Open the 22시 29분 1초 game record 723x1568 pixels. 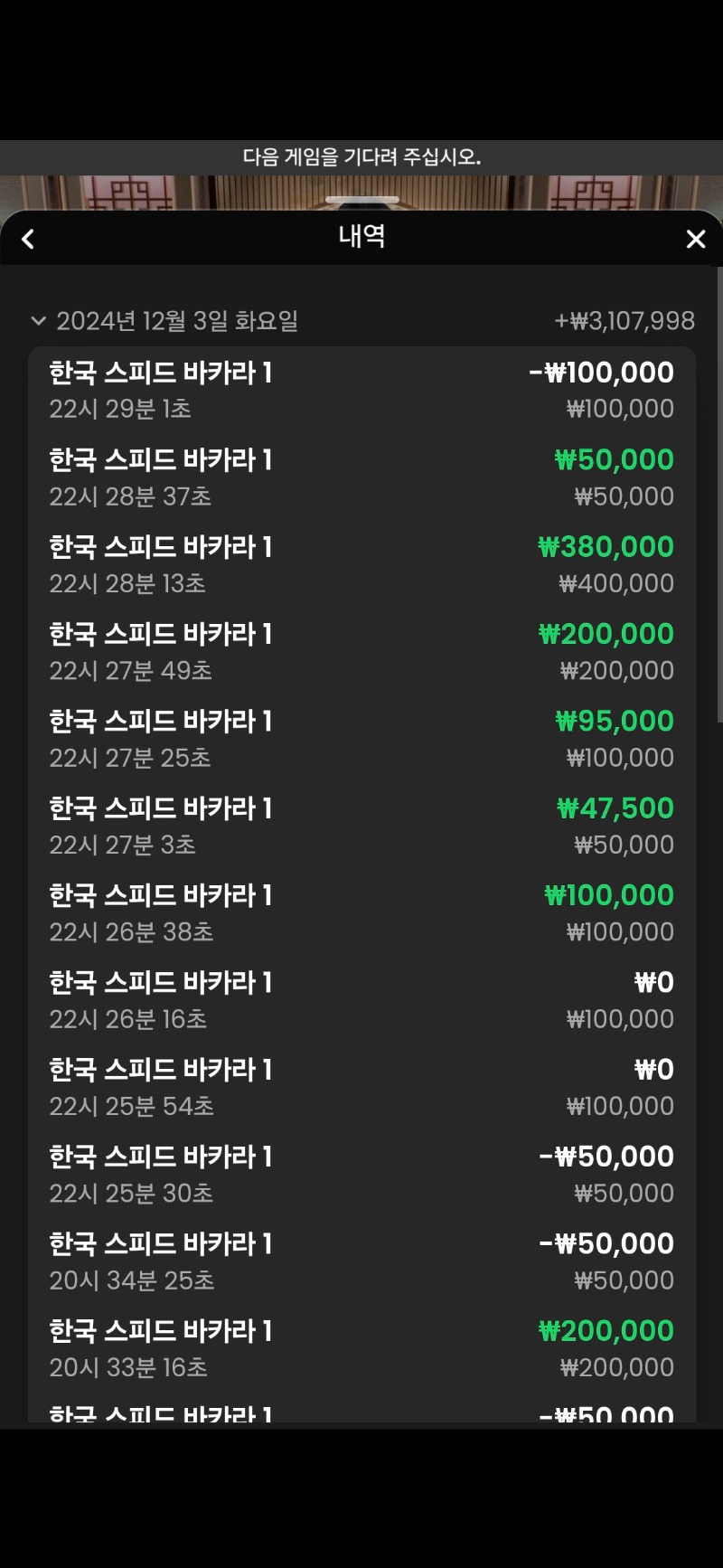[361, 390]
